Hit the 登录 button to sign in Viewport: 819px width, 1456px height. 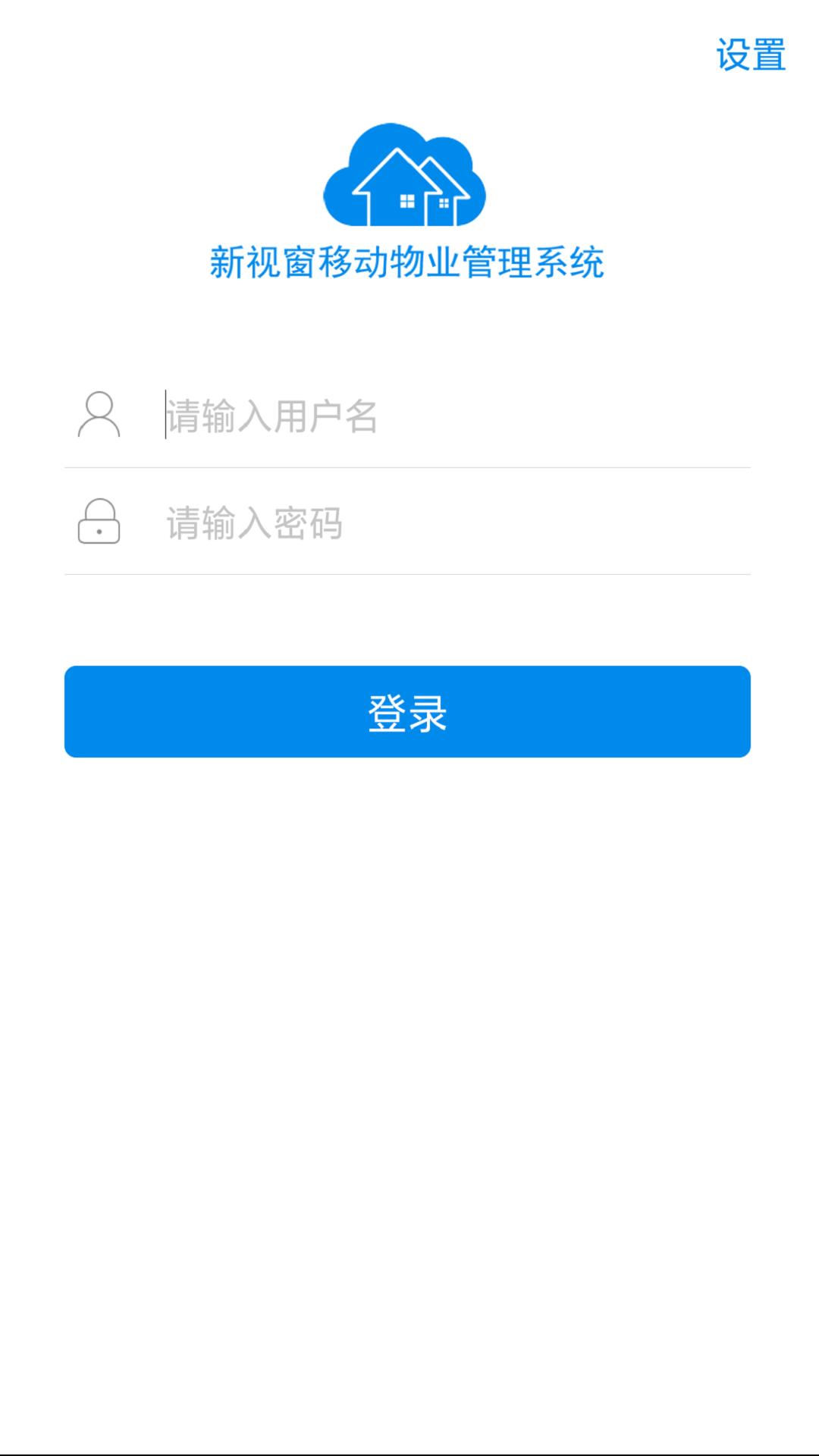click(408, 711)
